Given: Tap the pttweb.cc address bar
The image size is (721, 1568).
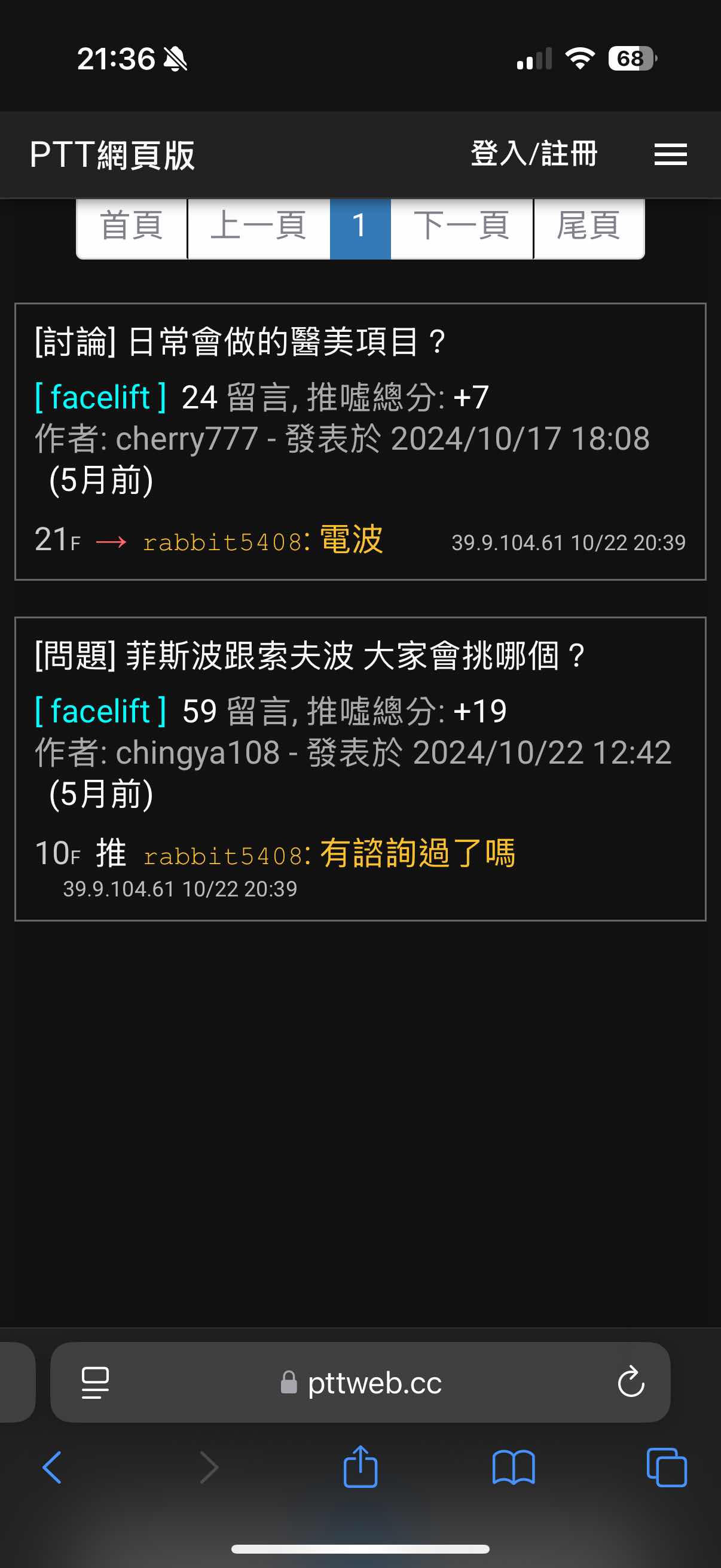Looking at the screenshot, I should point(360,1383).
